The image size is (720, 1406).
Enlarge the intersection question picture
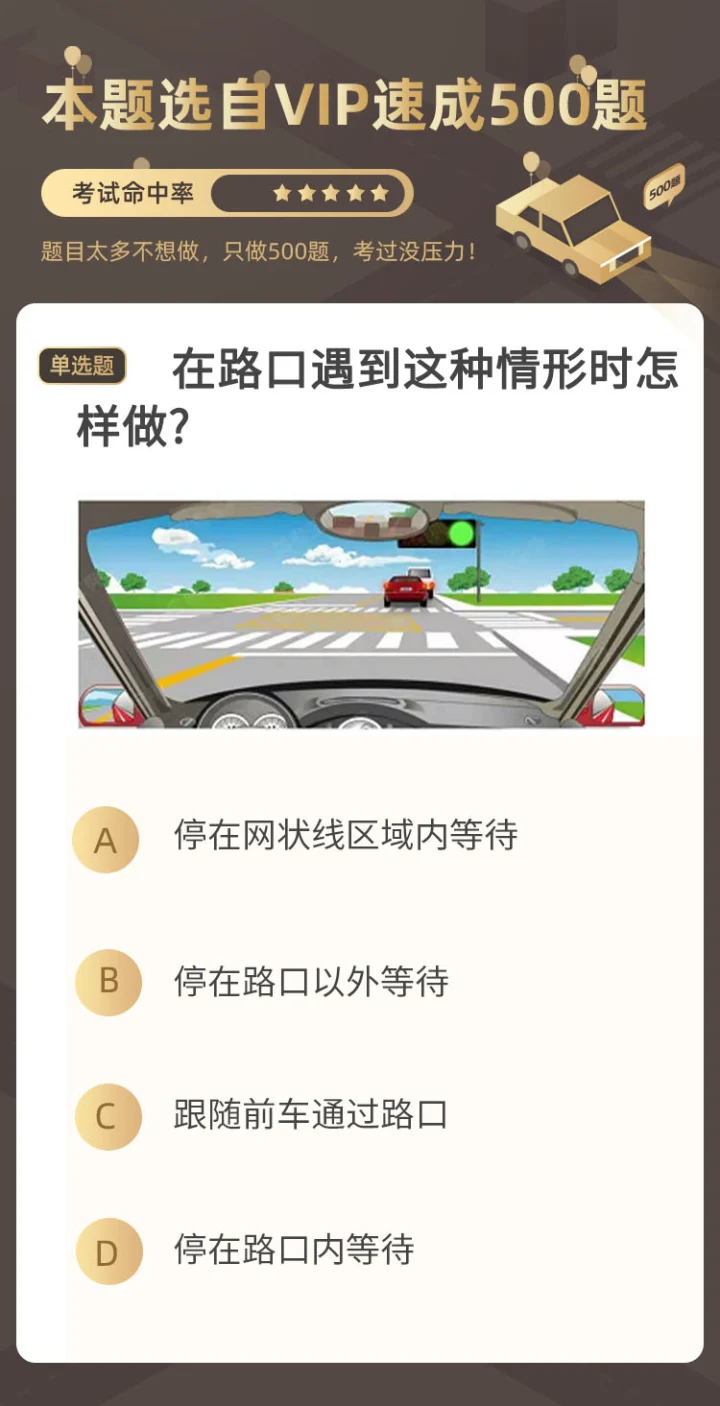click(x=361, y=614)
